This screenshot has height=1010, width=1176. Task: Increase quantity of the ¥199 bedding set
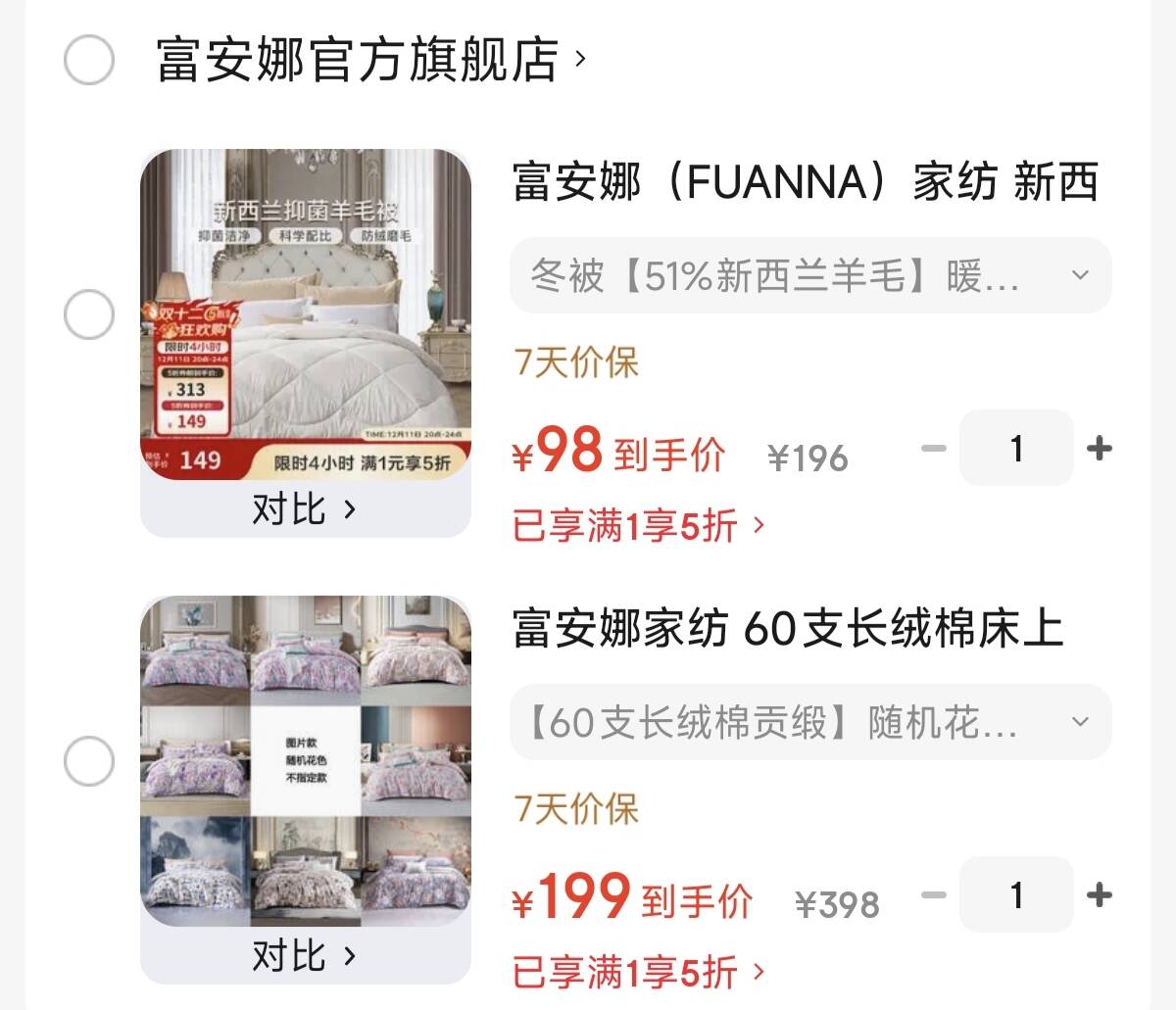1100,894
